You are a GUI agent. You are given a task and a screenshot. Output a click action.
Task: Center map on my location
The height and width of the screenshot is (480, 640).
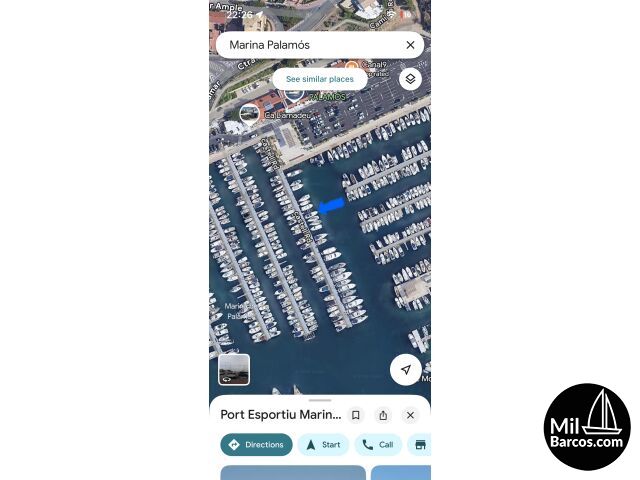(x=405, y=369)
